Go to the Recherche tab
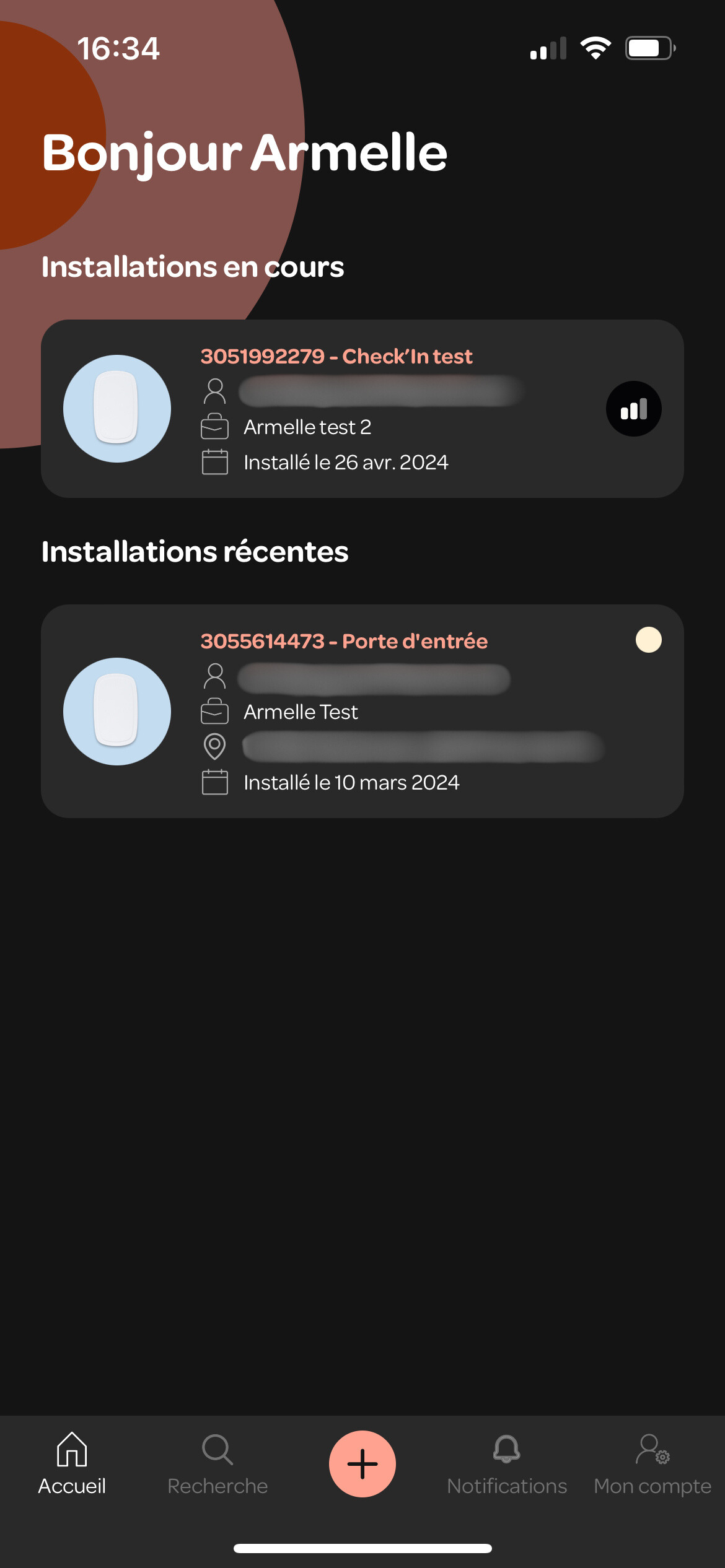725x1568 pixels. click(217, 1464)
